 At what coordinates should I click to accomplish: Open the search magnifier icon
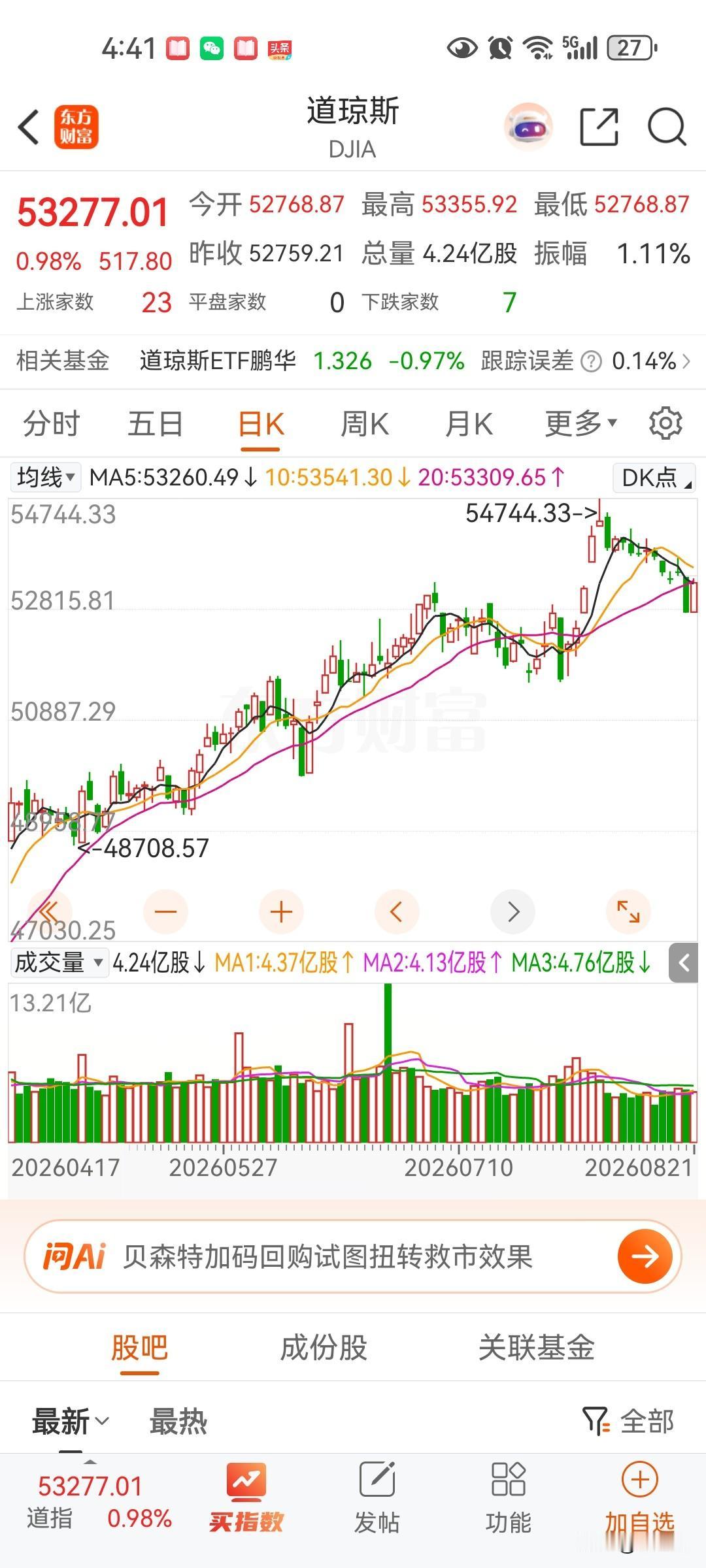coord(667,127)
